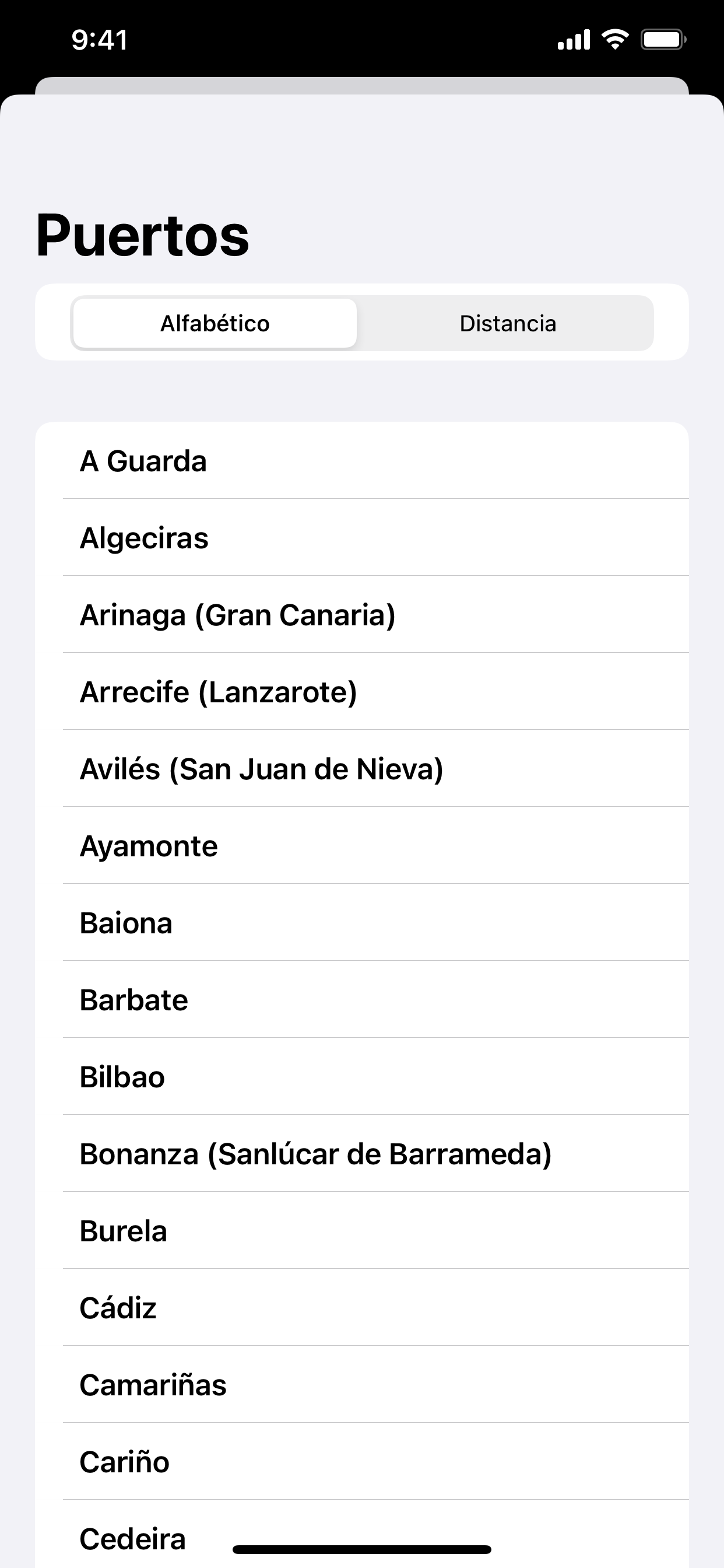
Task: Open Arinaga (Gran Canaria)
Action: [362, 614]
